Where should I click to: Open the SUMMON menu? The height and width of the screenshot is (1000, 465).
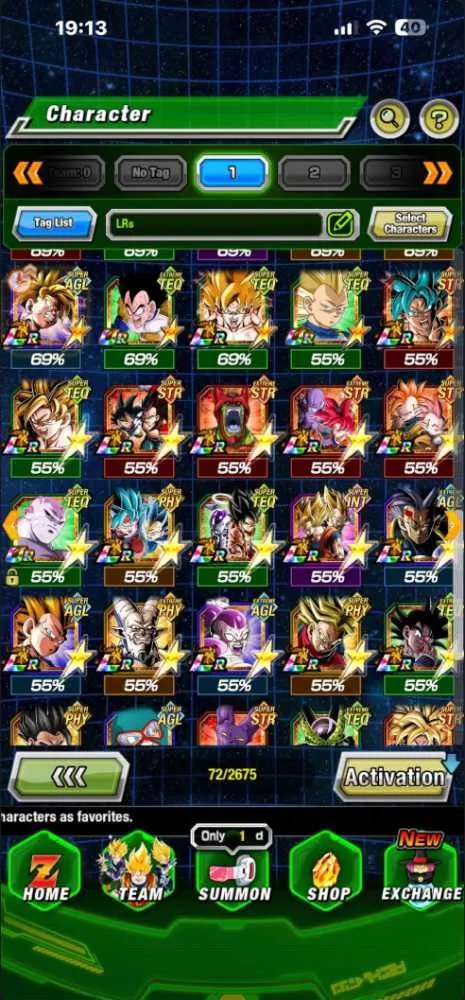point(234,874)
